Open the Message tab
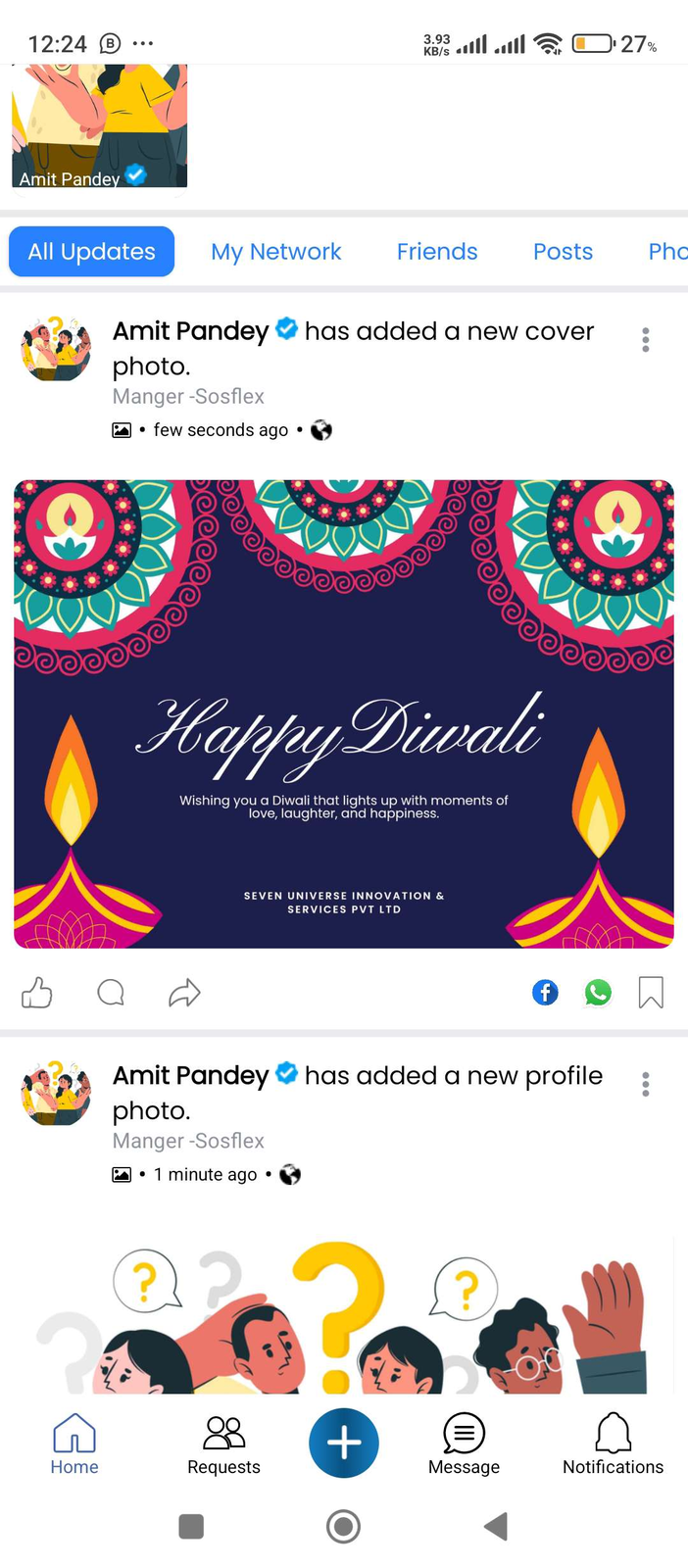The width and height of the screenshot is (688, 1568). [464, 1445]
